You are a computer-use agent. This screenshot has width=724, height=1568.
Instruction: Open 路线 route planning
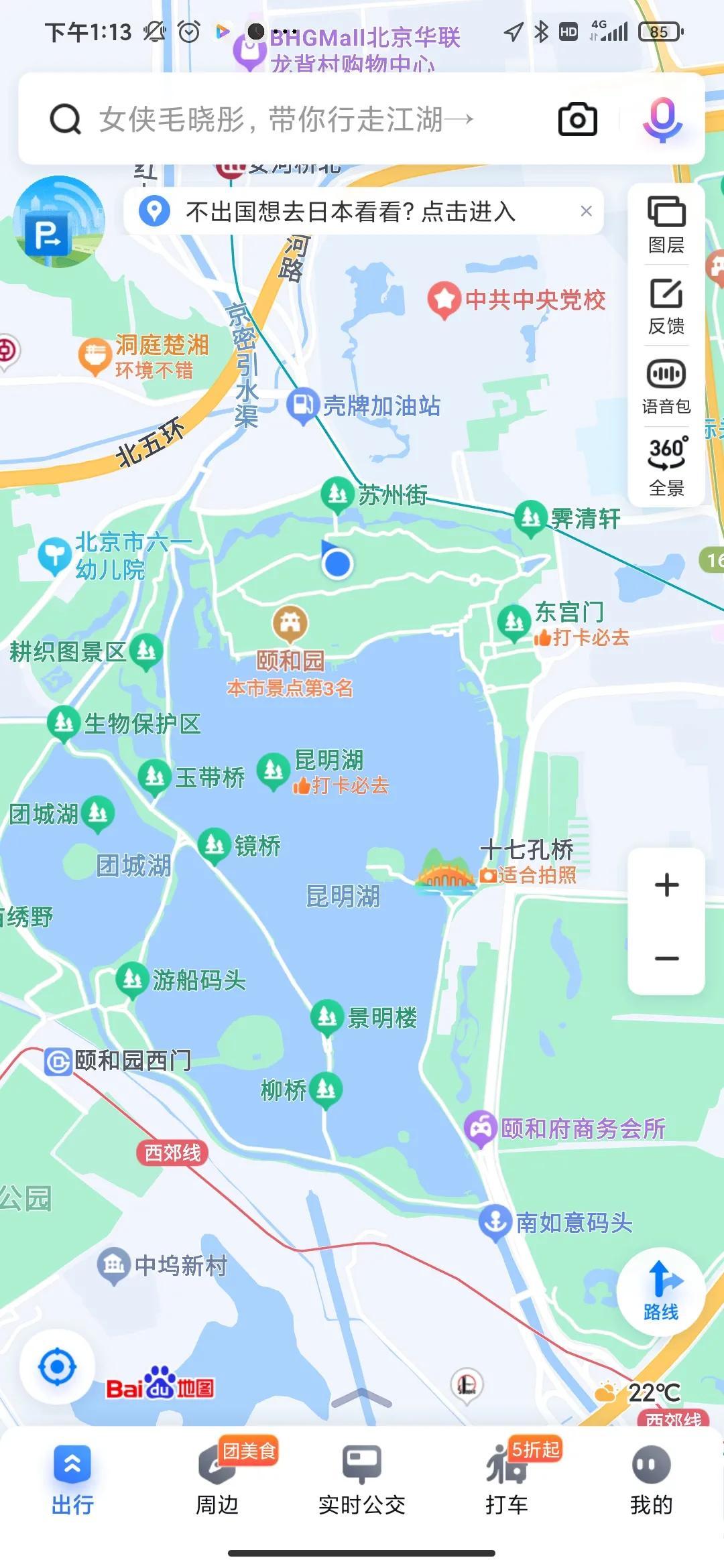(x=661, y=1292)
